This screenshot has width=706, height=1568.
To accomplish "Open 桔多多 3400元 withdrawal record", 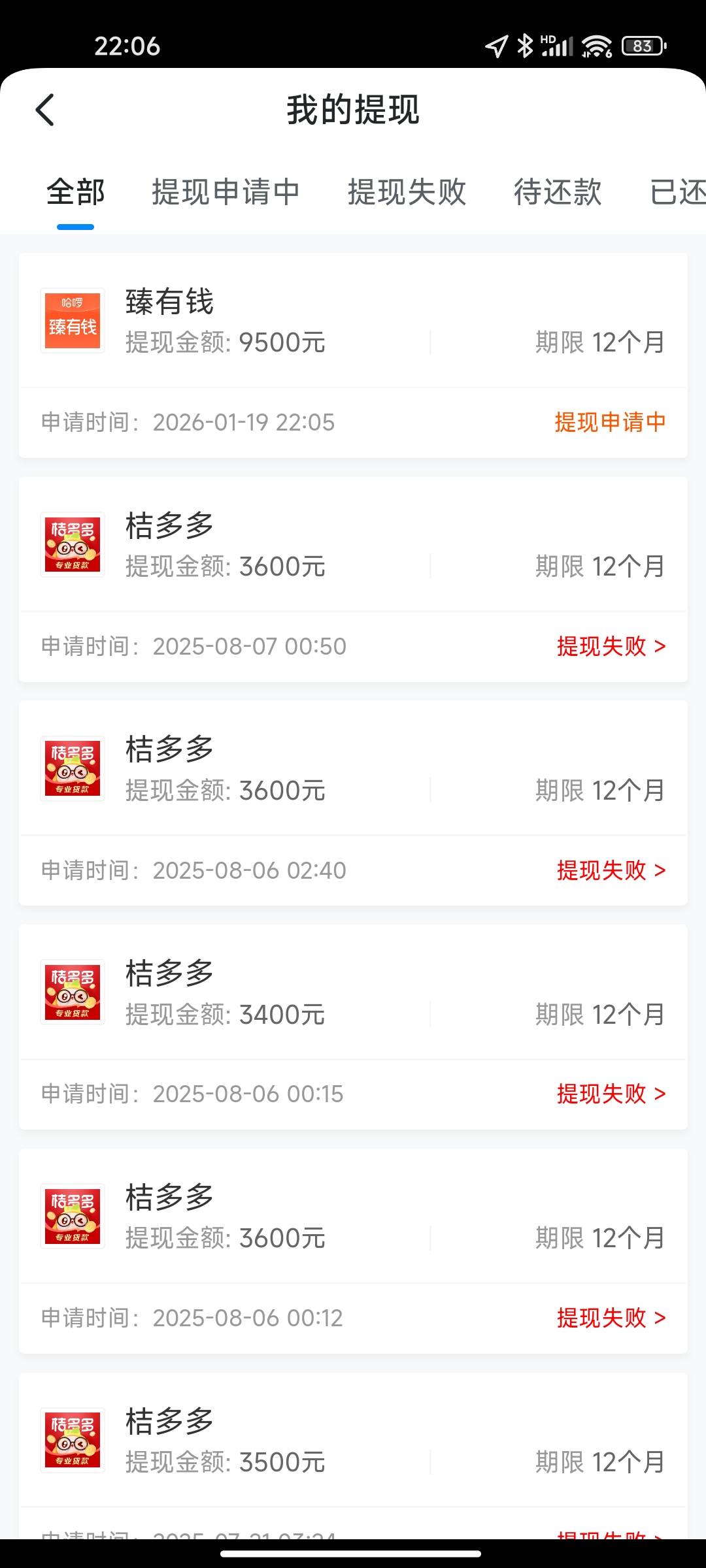I will coord(353,993).
